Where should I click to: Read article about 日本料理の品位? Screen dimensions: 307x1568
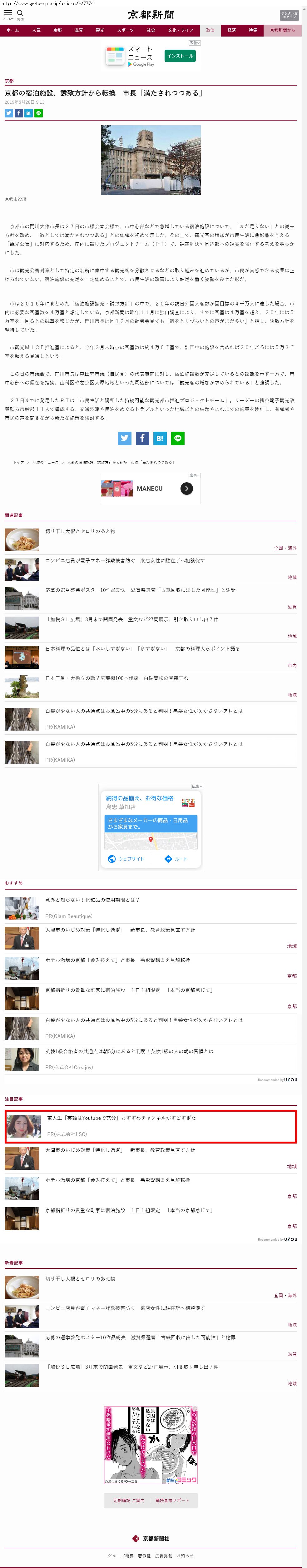point(142,649)
